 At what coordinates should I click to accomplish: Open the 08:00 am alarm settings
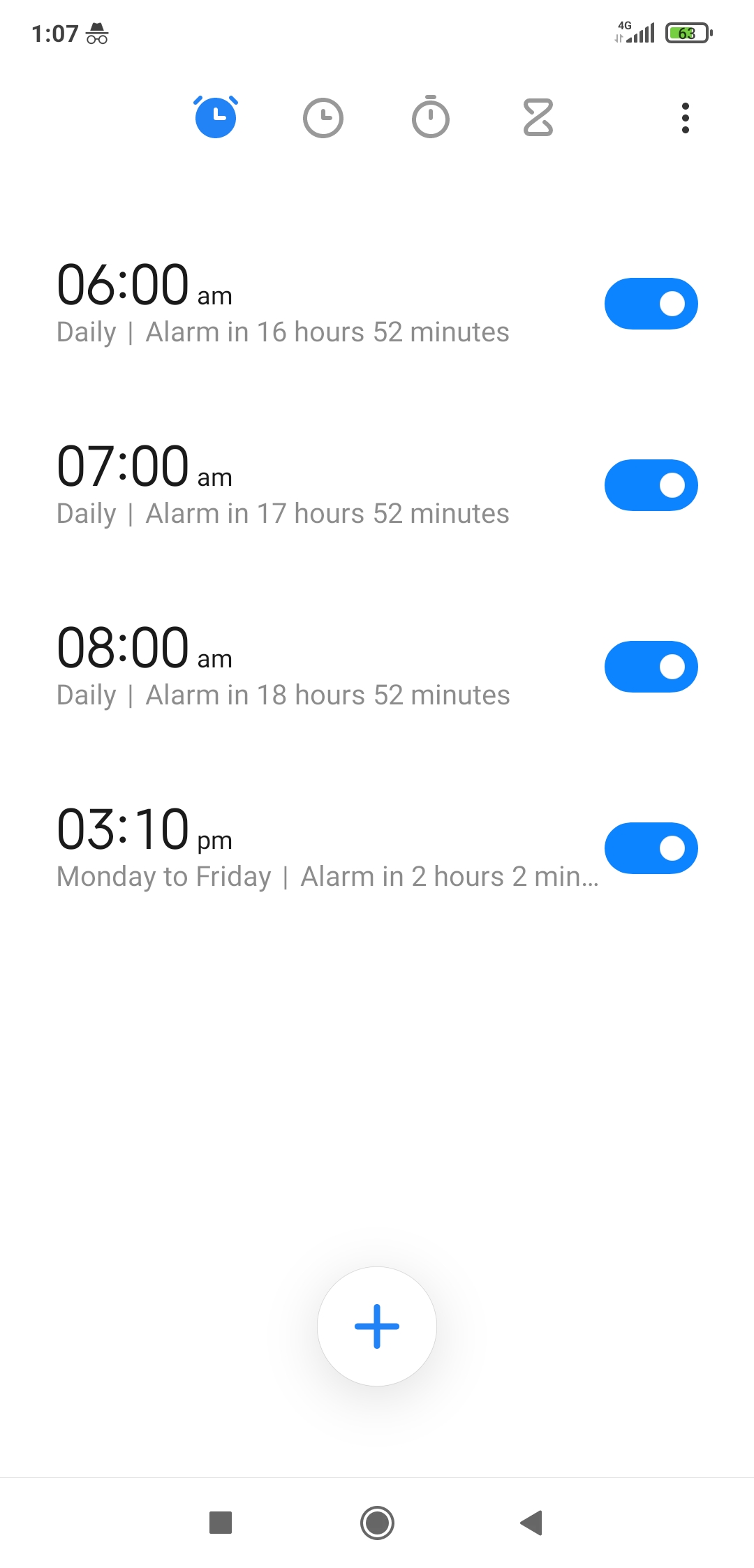[283, 667]
